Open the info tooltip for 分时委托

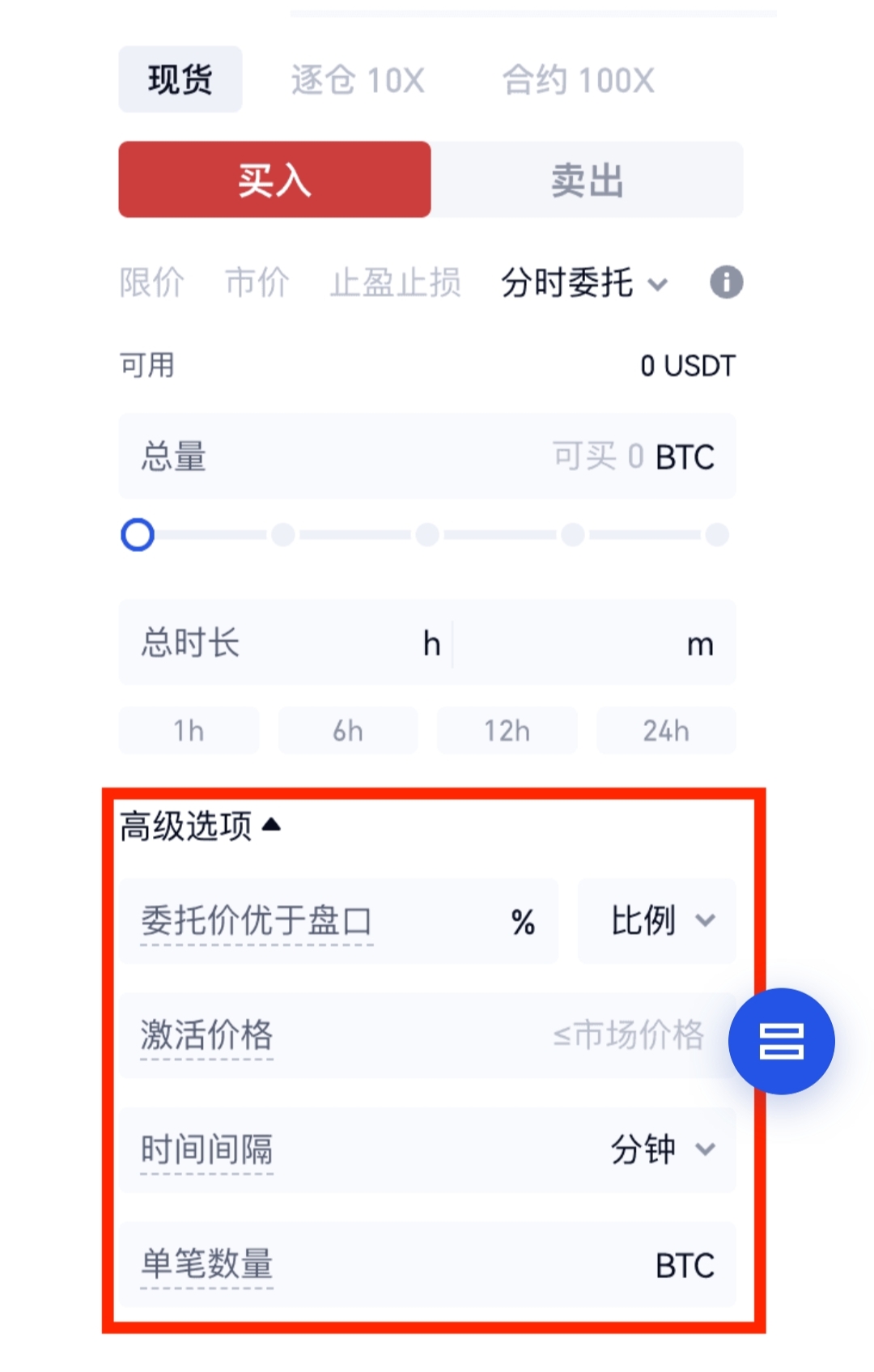(726, 282)
